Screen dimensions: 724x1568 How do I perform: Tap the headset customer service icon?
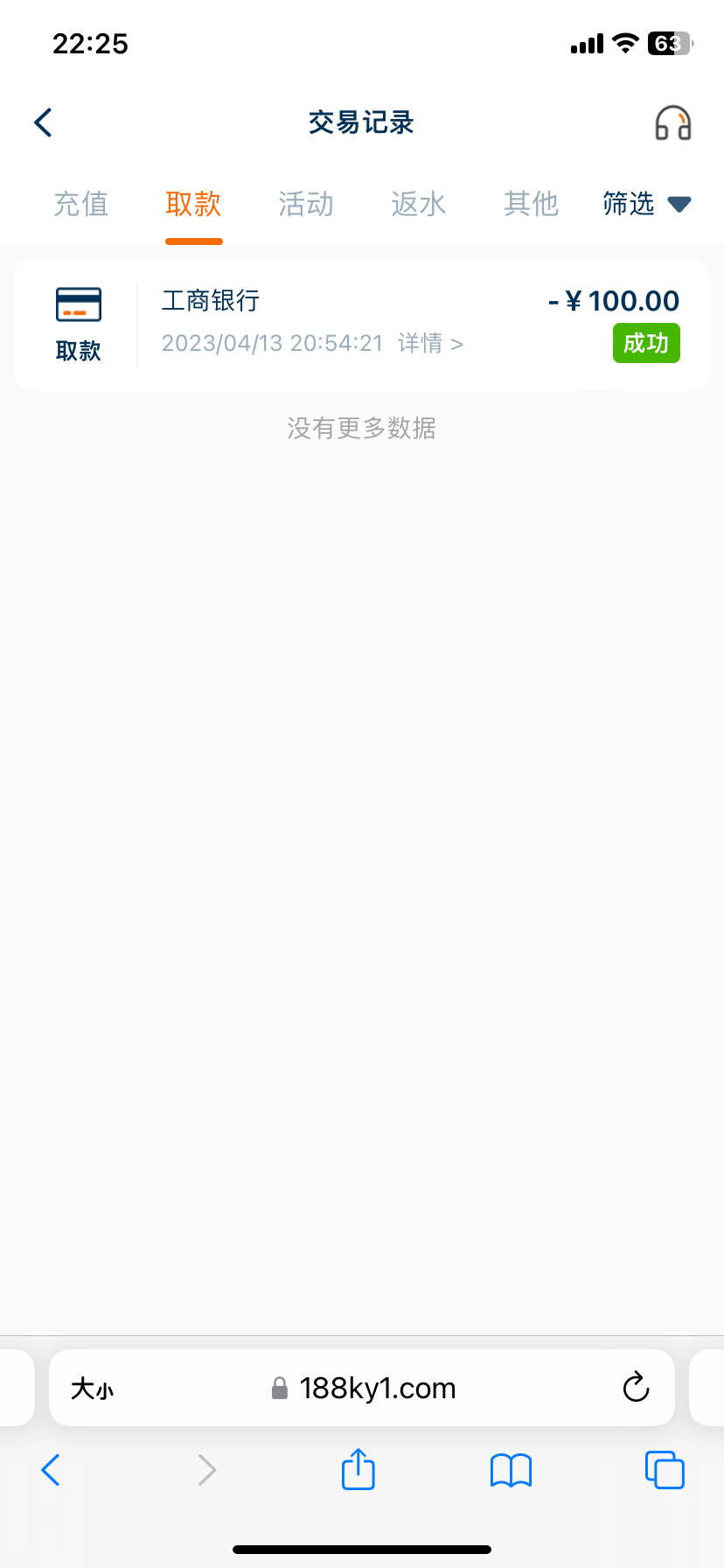(672, 123)
